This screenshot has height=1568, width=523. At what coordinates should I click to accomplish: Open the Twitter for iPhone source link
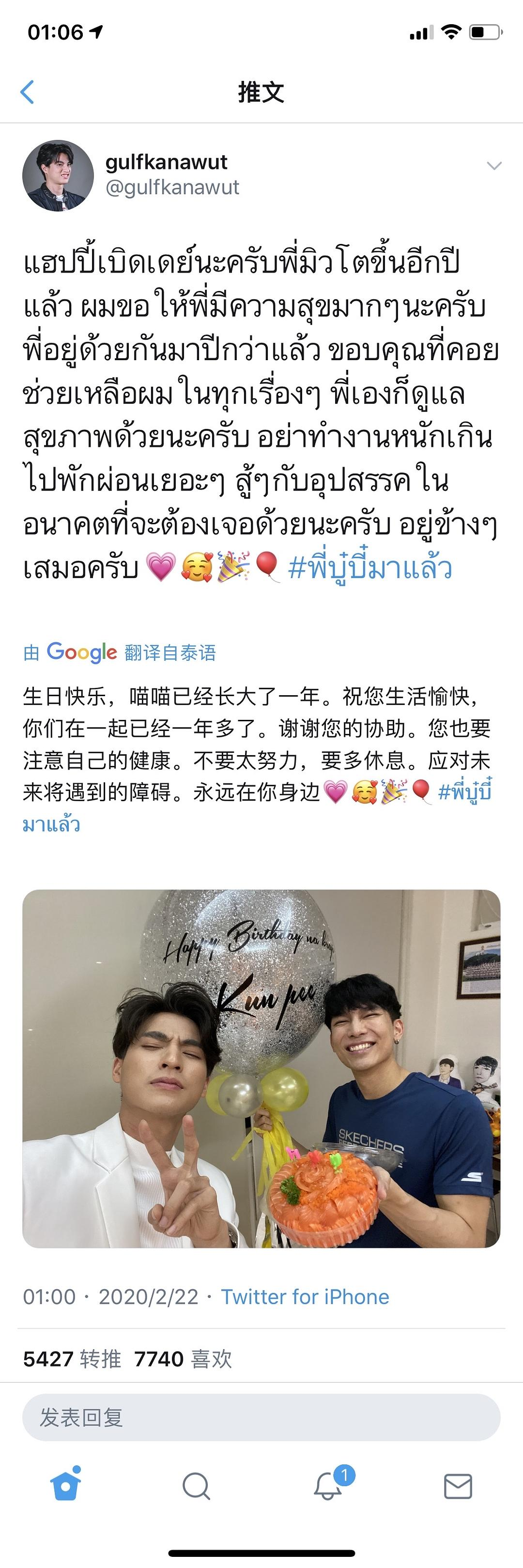[x=305, y=1296]
